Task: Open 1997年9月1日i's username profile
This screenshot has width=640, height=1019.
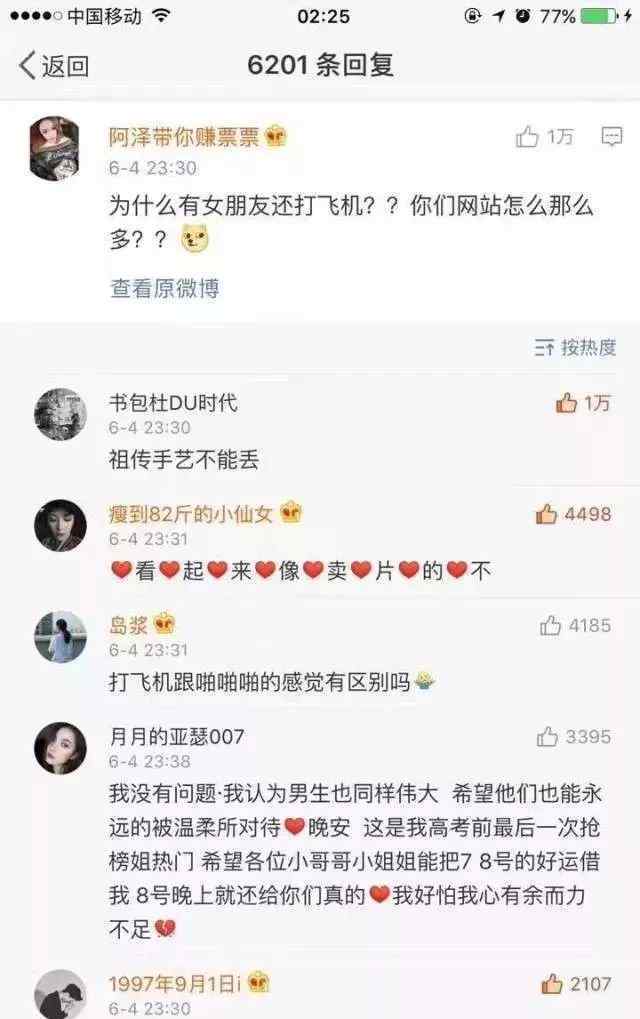Action: click(x=176, y=981)
